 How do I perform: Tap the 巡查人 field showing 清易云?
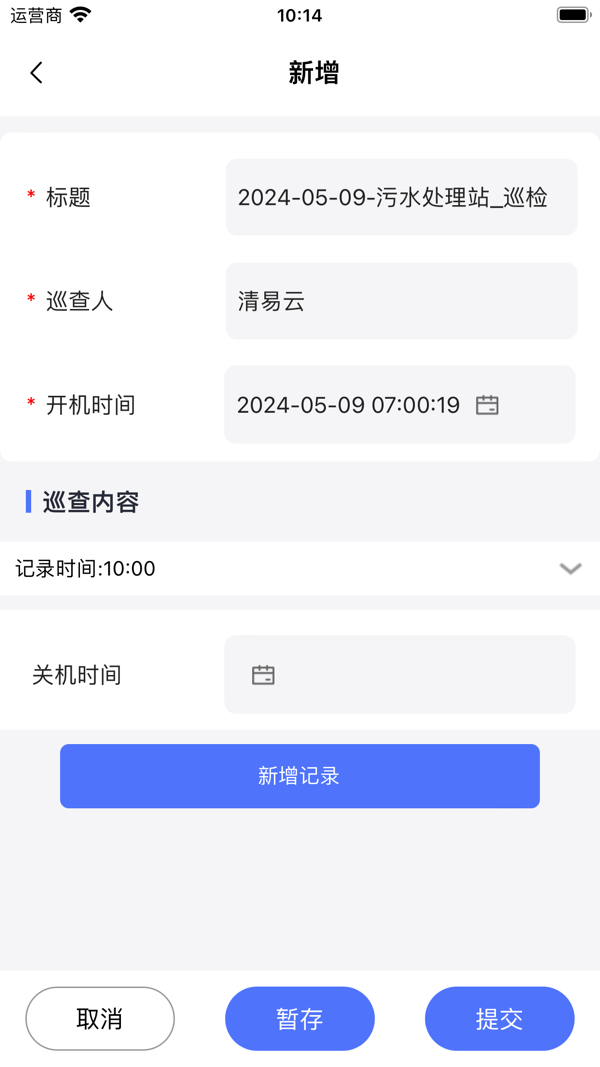coord(401,301)
